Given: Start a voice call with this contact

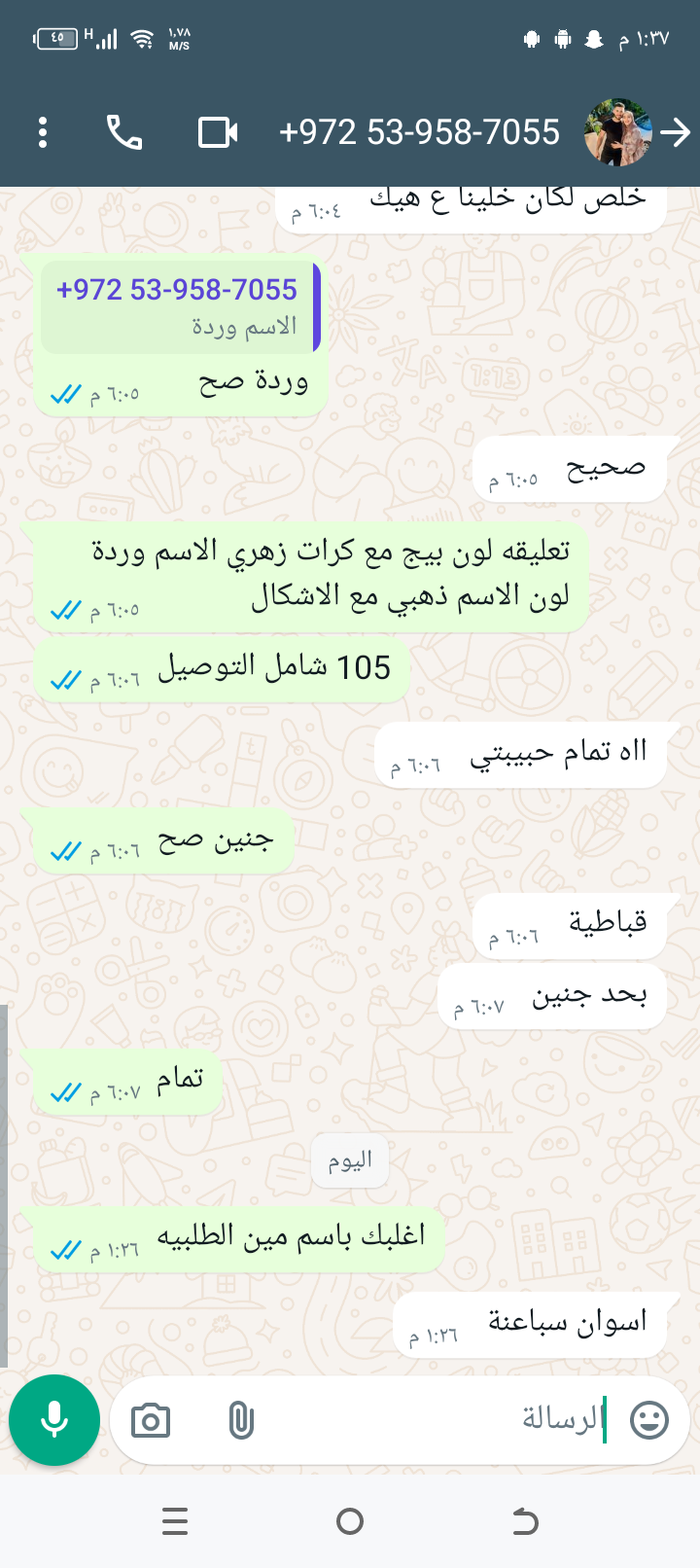Looking at the screenshot, I should point(124,132).
